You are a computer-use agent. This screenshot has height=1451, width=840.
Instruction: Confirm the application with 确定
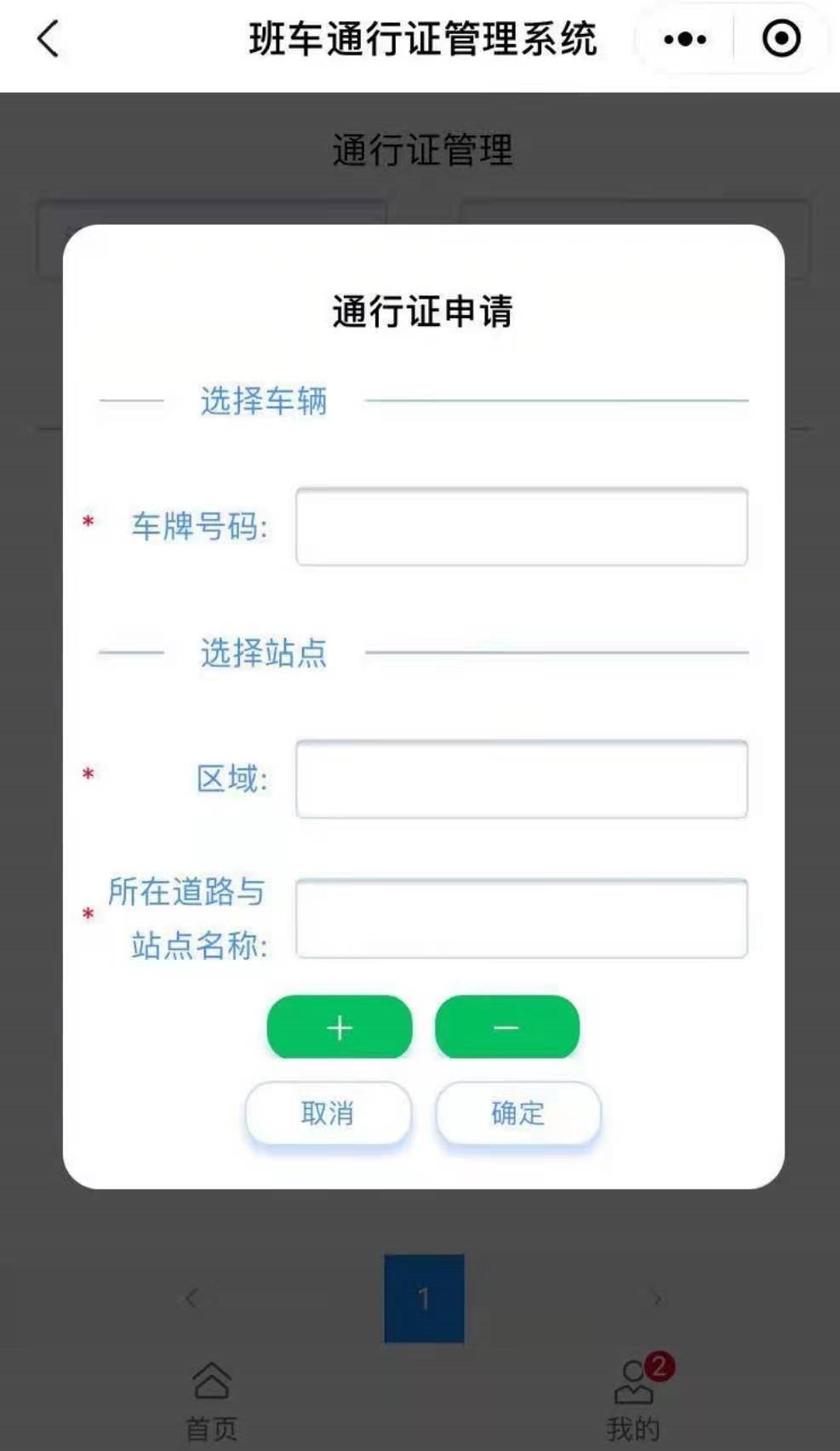(x=517, y=1113)
